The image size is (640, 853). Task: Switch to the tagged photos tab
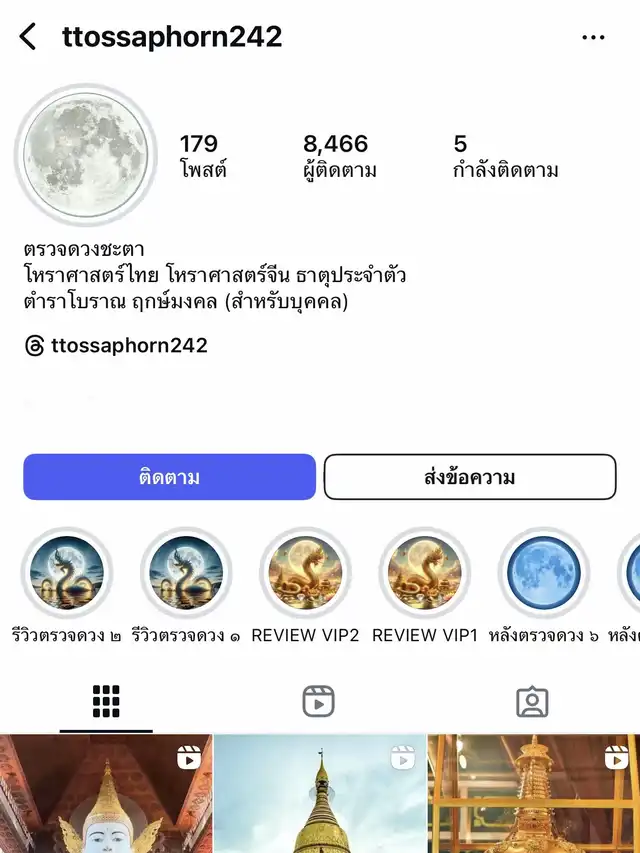pyautogui.click(x=532, y=702)
